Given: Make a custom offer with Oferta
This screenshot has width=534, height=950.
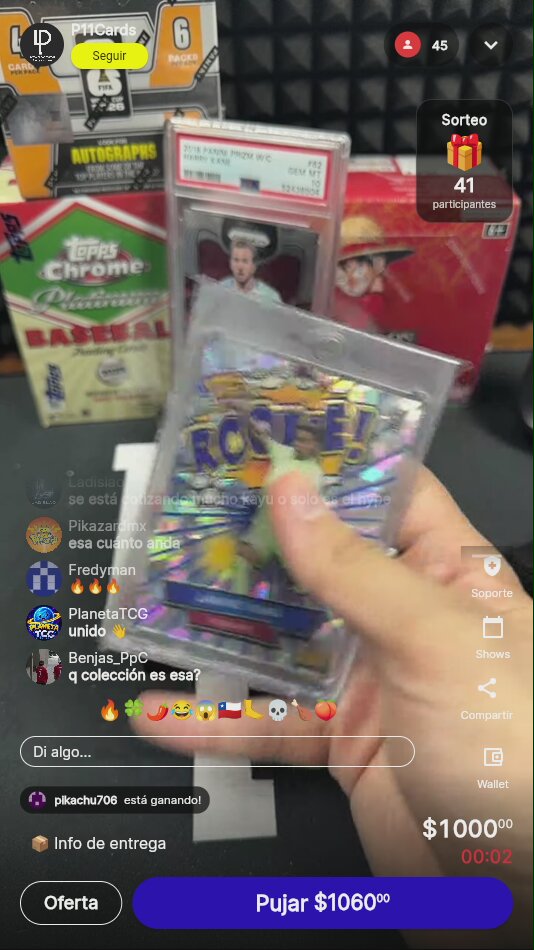Looking at the screenshot, I should 71,903.
